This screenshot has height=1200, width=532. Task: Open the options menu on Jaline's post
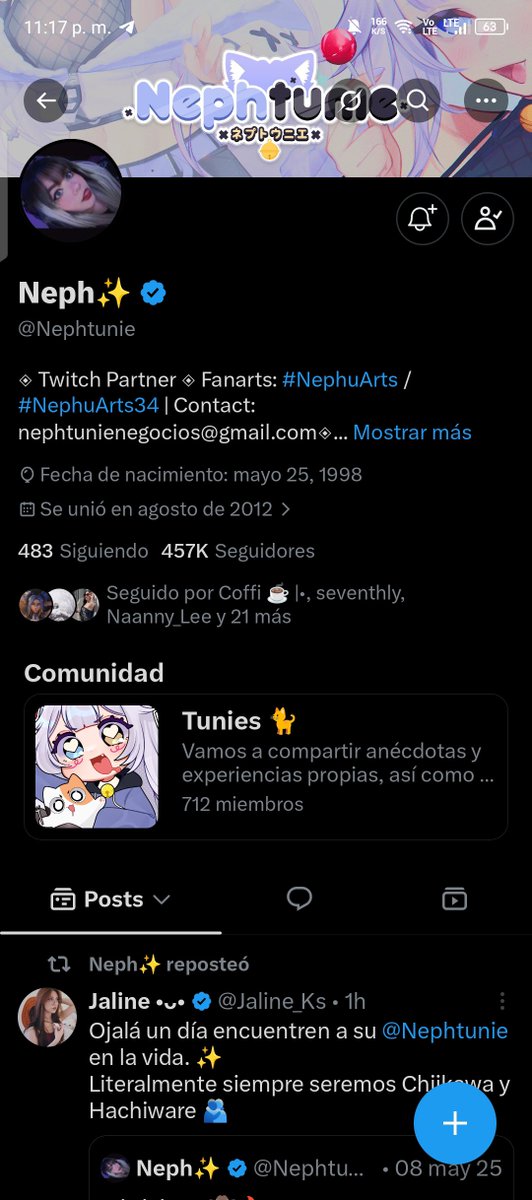502,1001
